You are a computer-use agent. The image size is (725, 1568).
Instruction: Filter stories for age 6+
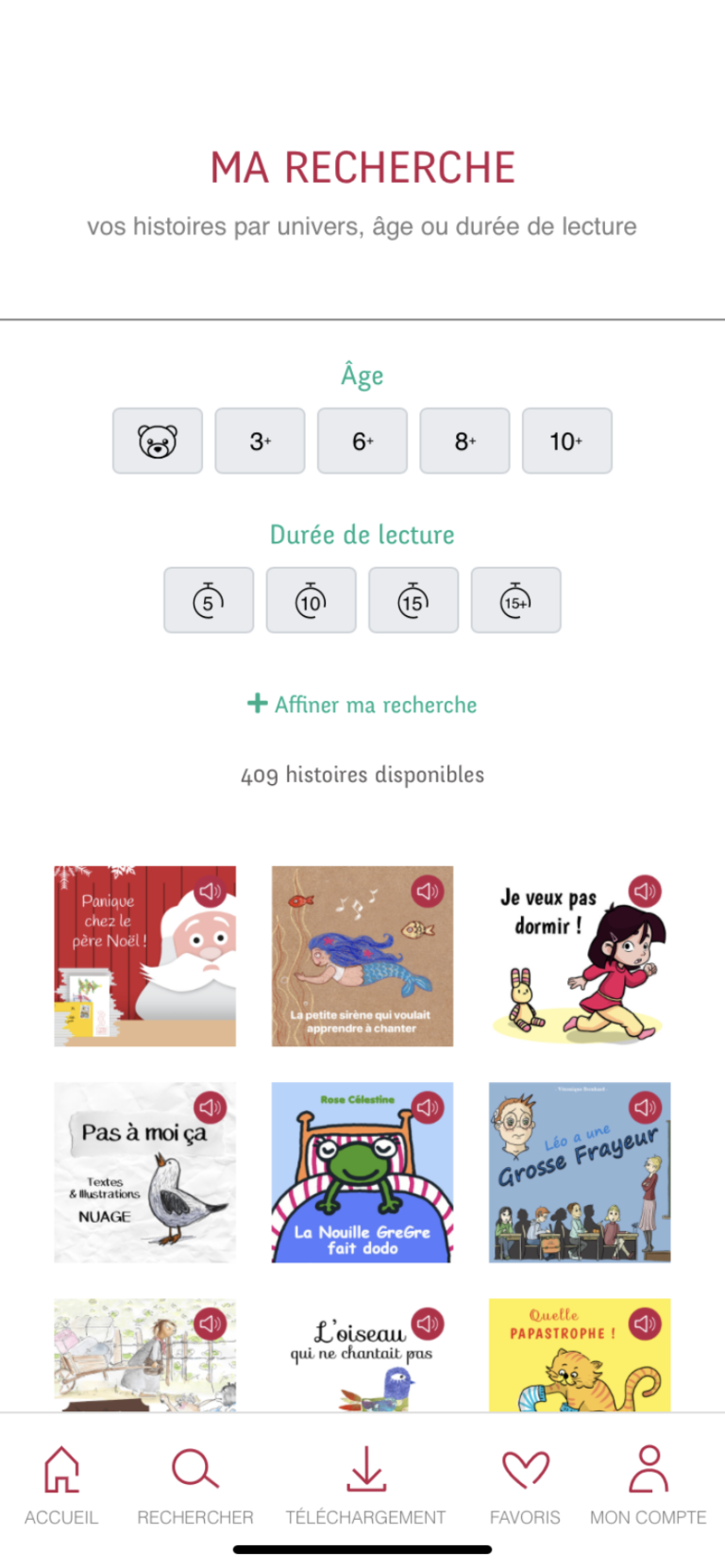point(362,441)
